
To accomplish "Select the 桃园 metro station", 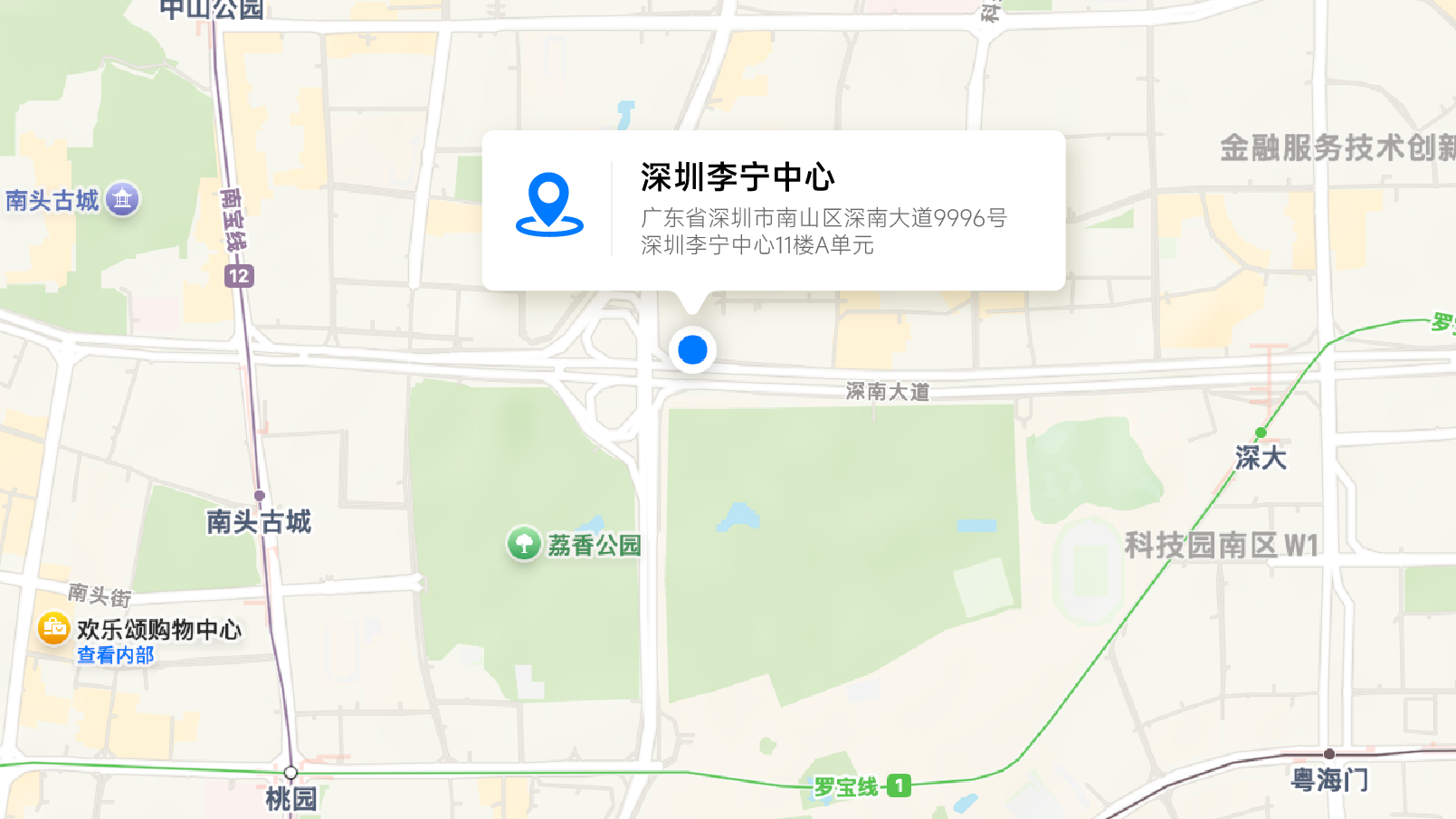I will coord(290,773).
